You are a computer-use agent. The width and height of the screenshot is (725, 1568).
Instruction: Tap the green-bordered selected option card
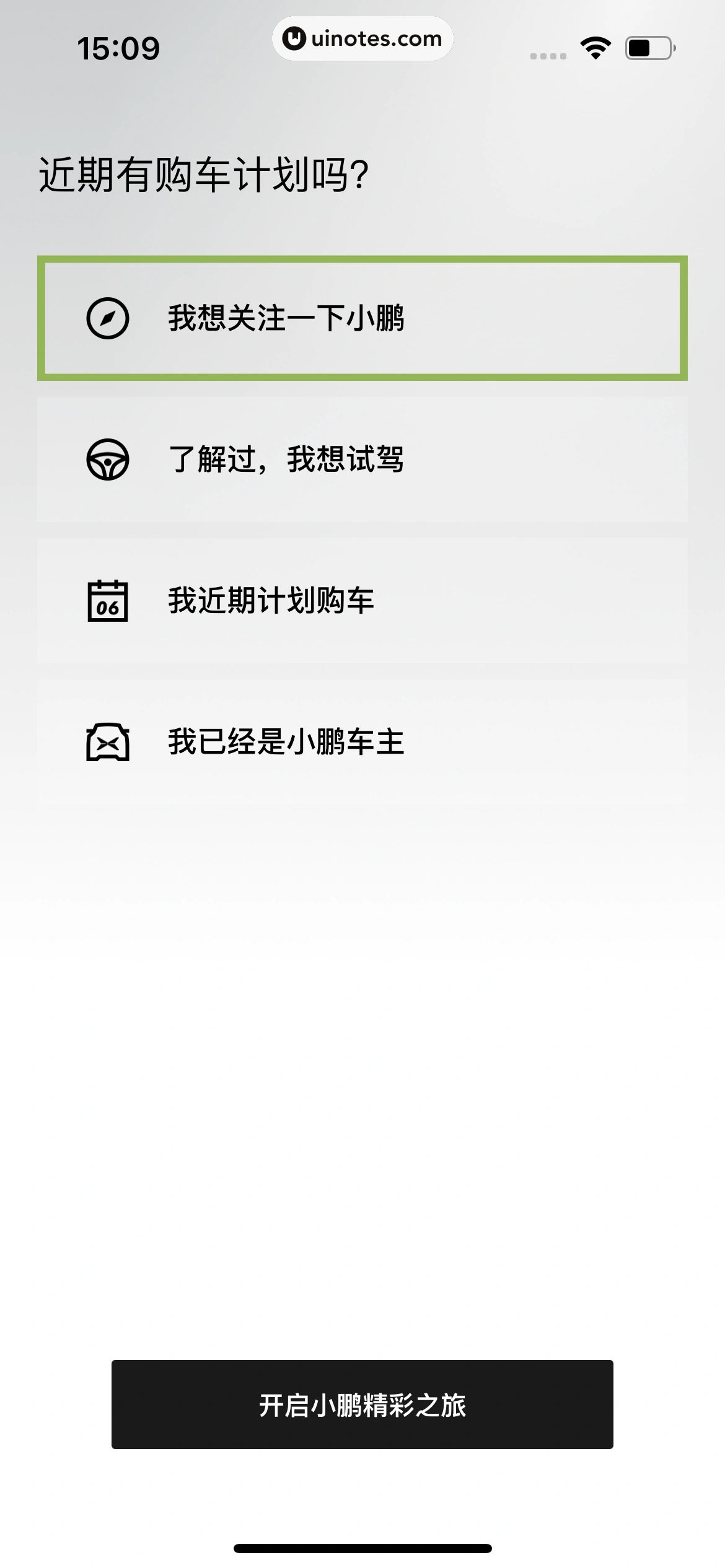point(362,318)
